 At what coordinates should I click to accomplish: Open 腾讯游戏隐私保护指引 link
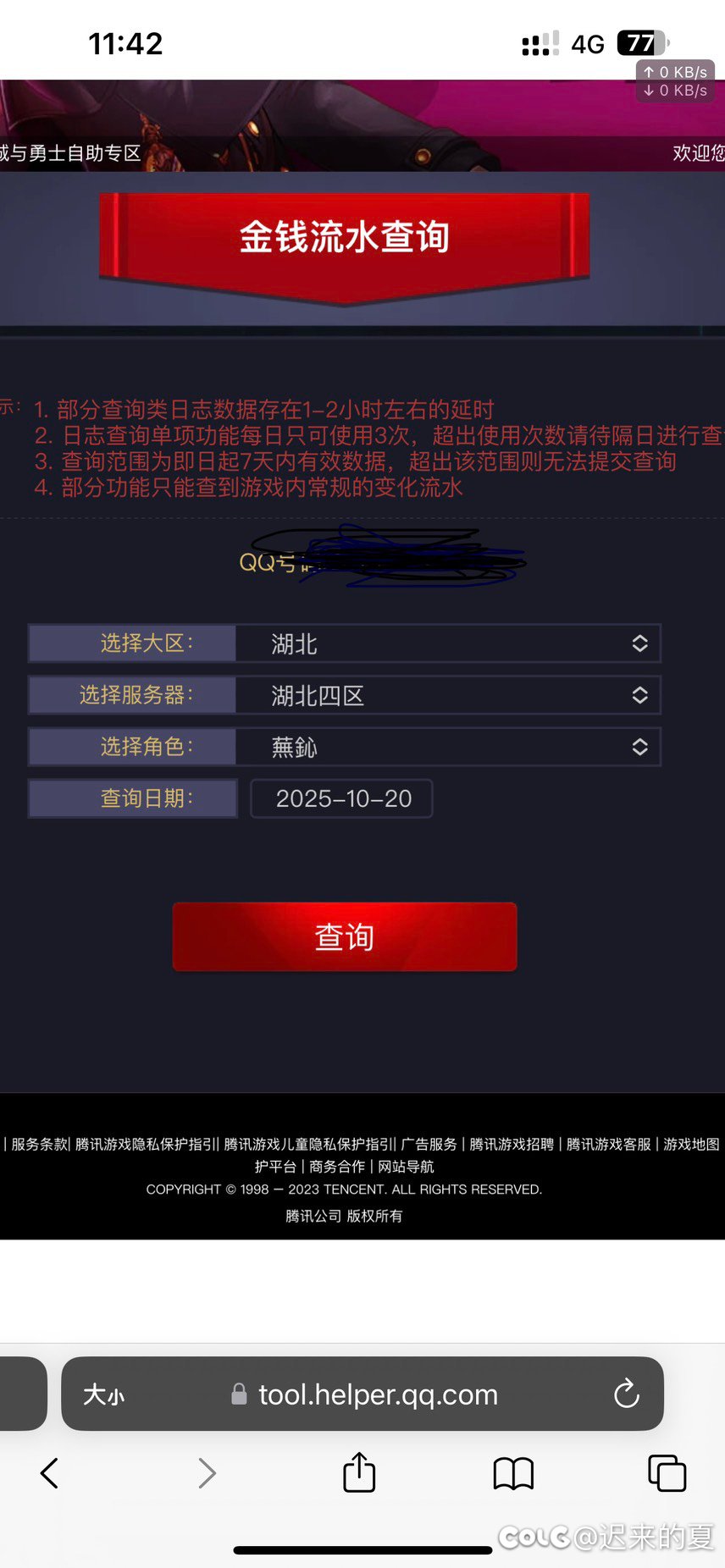[141, 1144]
